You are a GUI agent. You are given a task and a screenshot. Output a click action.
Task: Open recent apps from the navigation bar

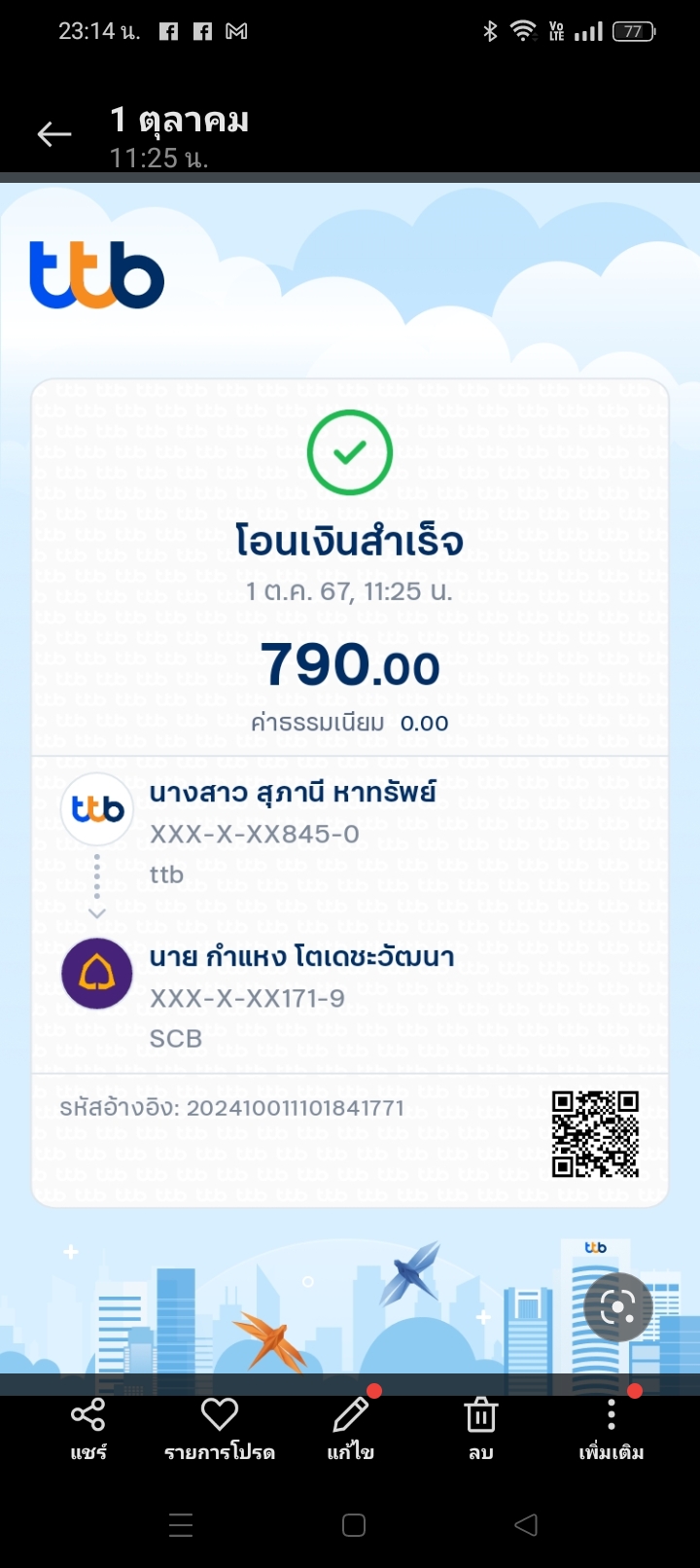click(x=181, y=1525)
